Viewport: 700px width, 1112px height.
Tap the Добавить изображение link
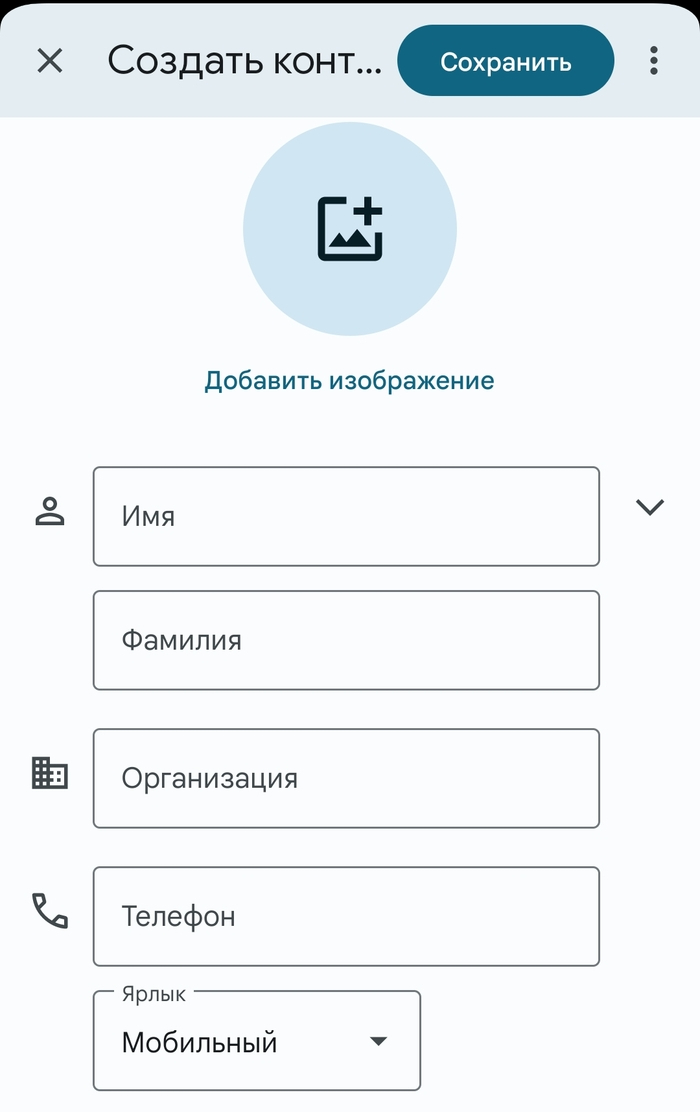[x=349, y=381]
